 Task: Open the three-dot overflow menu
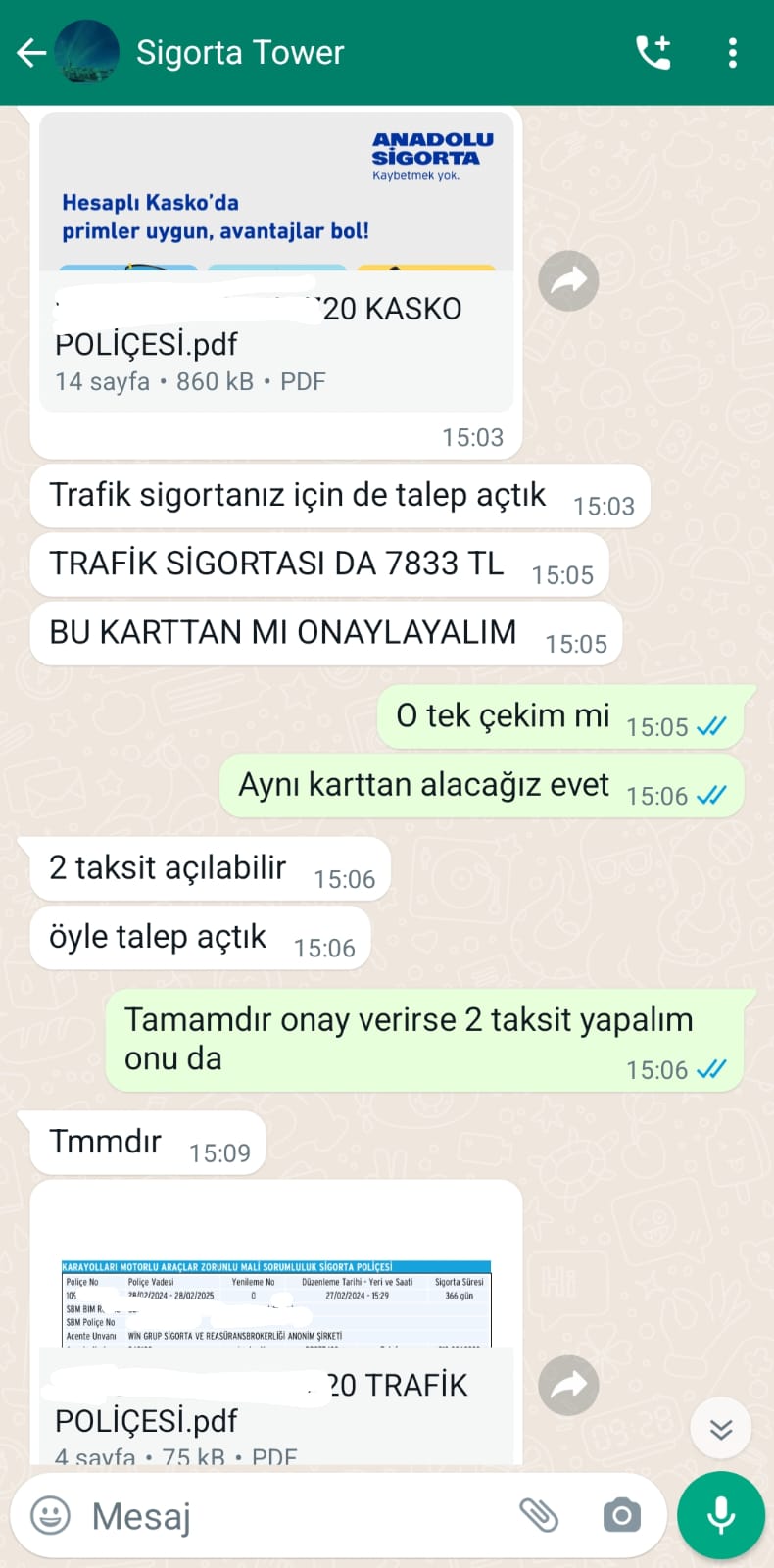(732, 53)
